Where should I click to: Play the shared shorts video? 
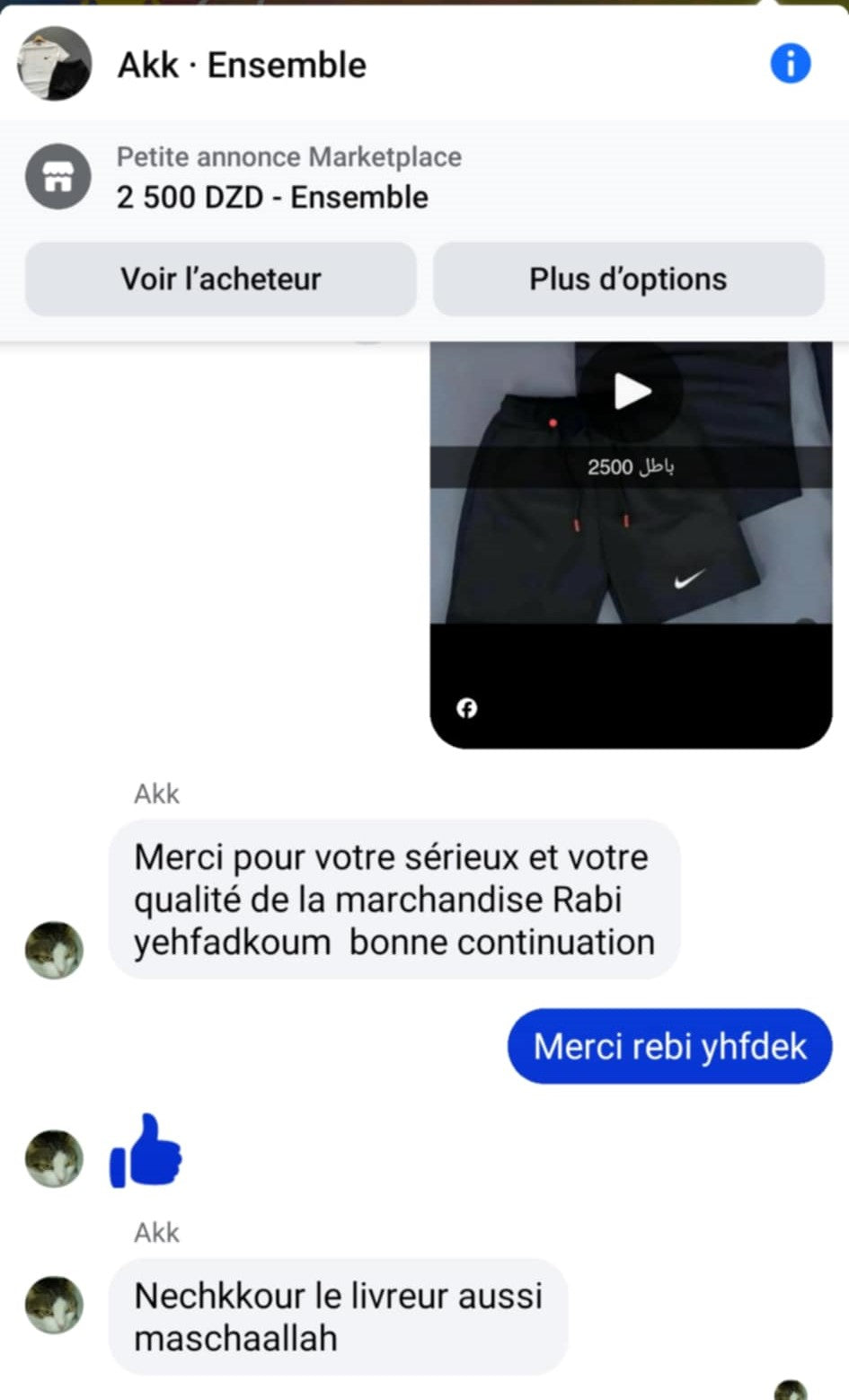coord(632,392)
